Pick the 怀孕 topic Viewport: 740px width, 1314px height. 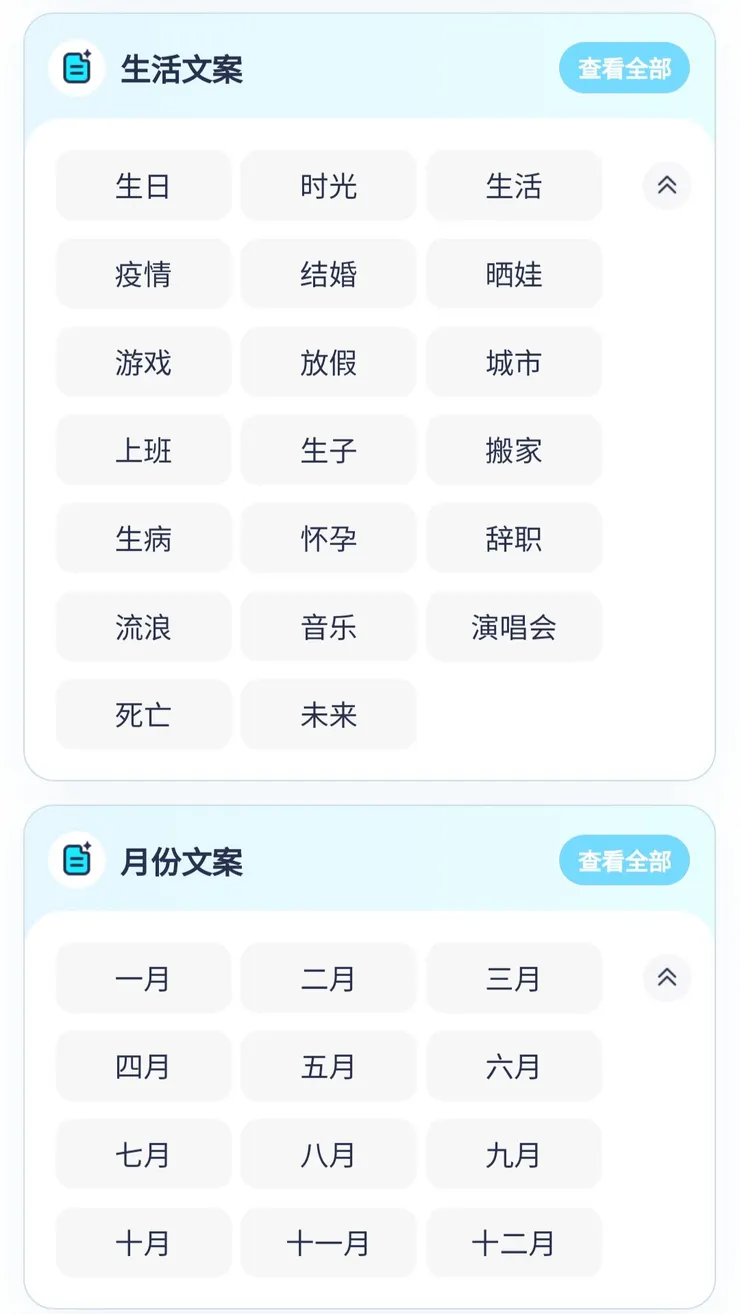tap(328, 538)
